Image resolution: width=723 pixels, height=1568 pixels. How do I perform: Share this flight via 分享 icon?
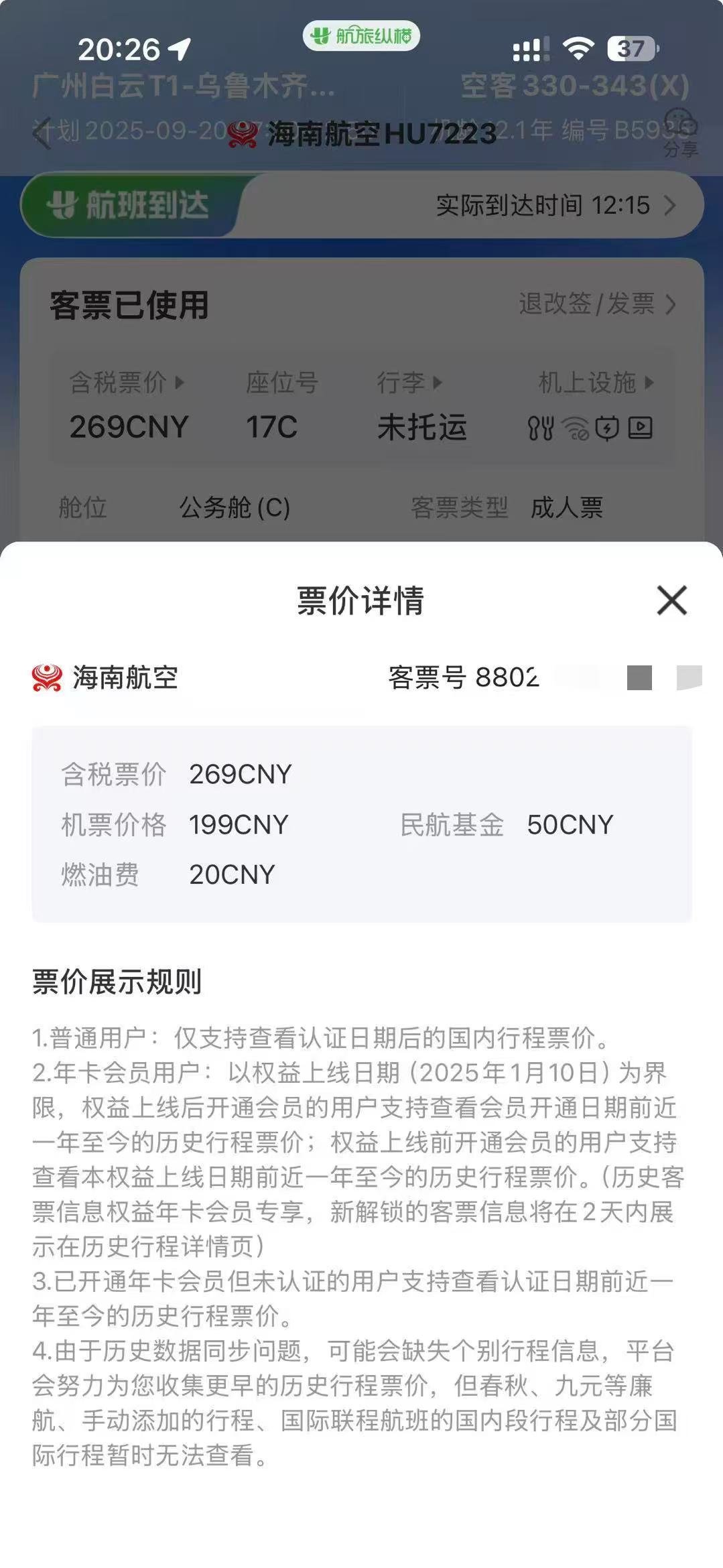680,134
